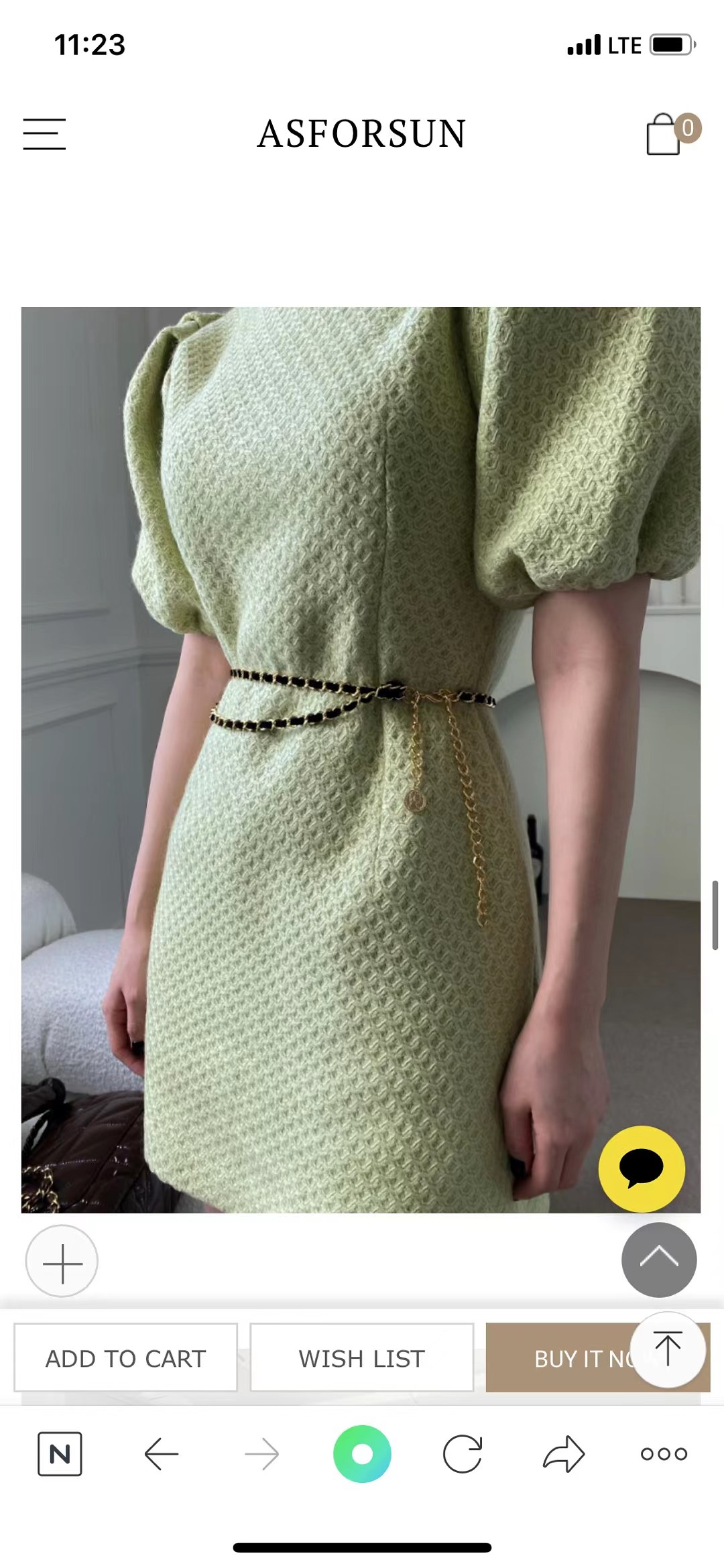Go to ASFORSUN home page
The image size is (724, 1568).
pos(361,133)
